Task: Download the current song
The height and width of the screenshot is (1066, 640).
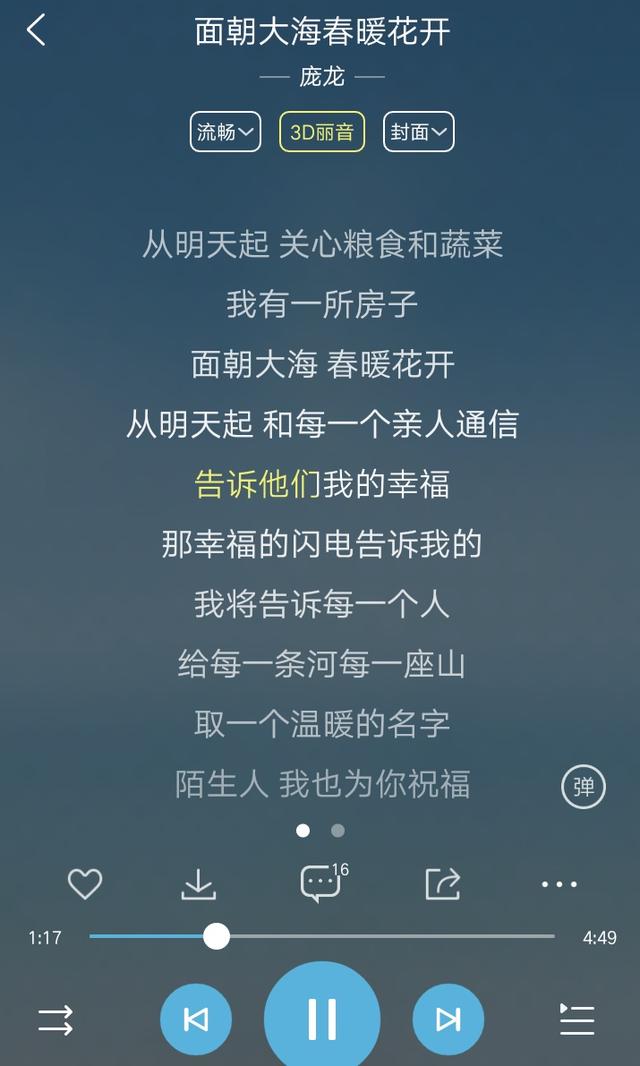Action: [x=198, y=884]
